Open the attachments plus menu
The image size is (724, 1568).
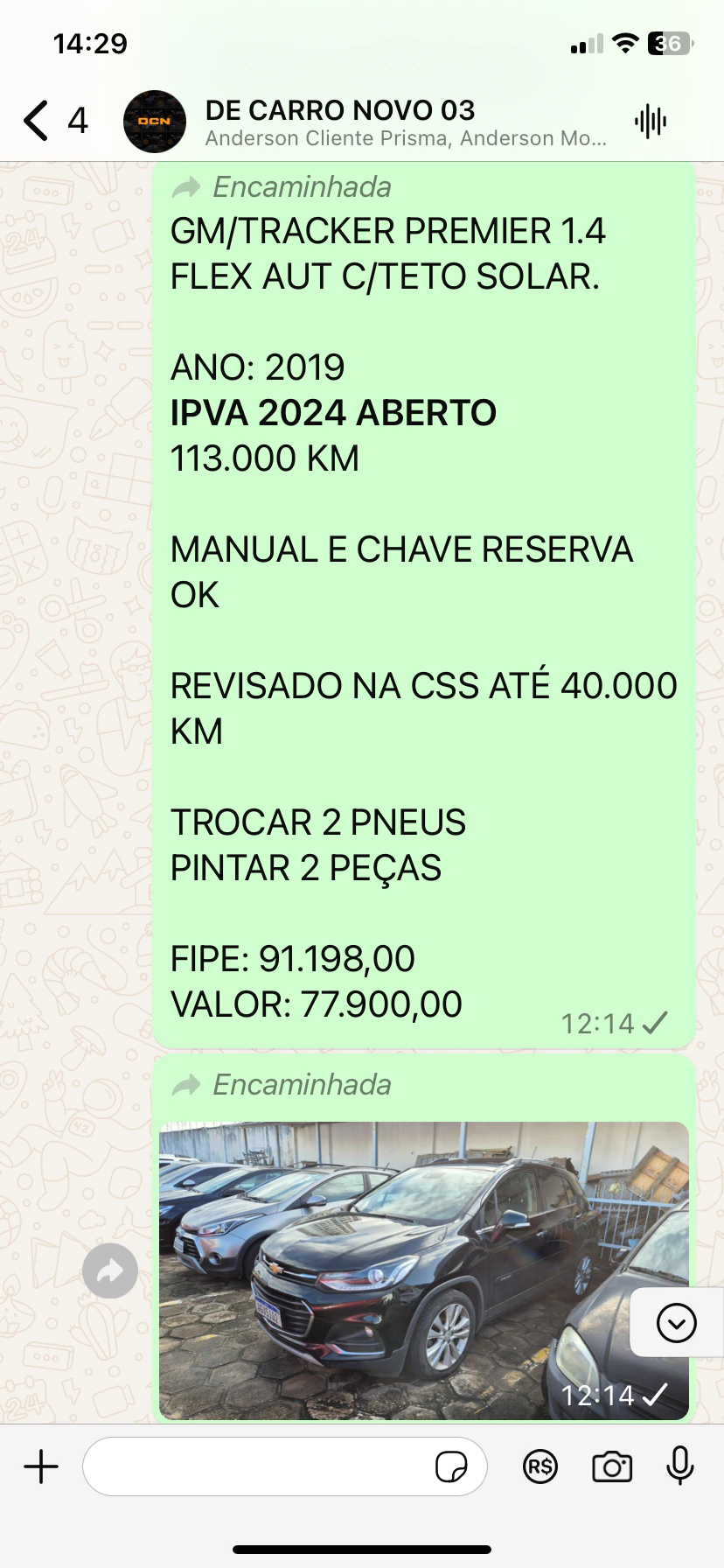41,1466
